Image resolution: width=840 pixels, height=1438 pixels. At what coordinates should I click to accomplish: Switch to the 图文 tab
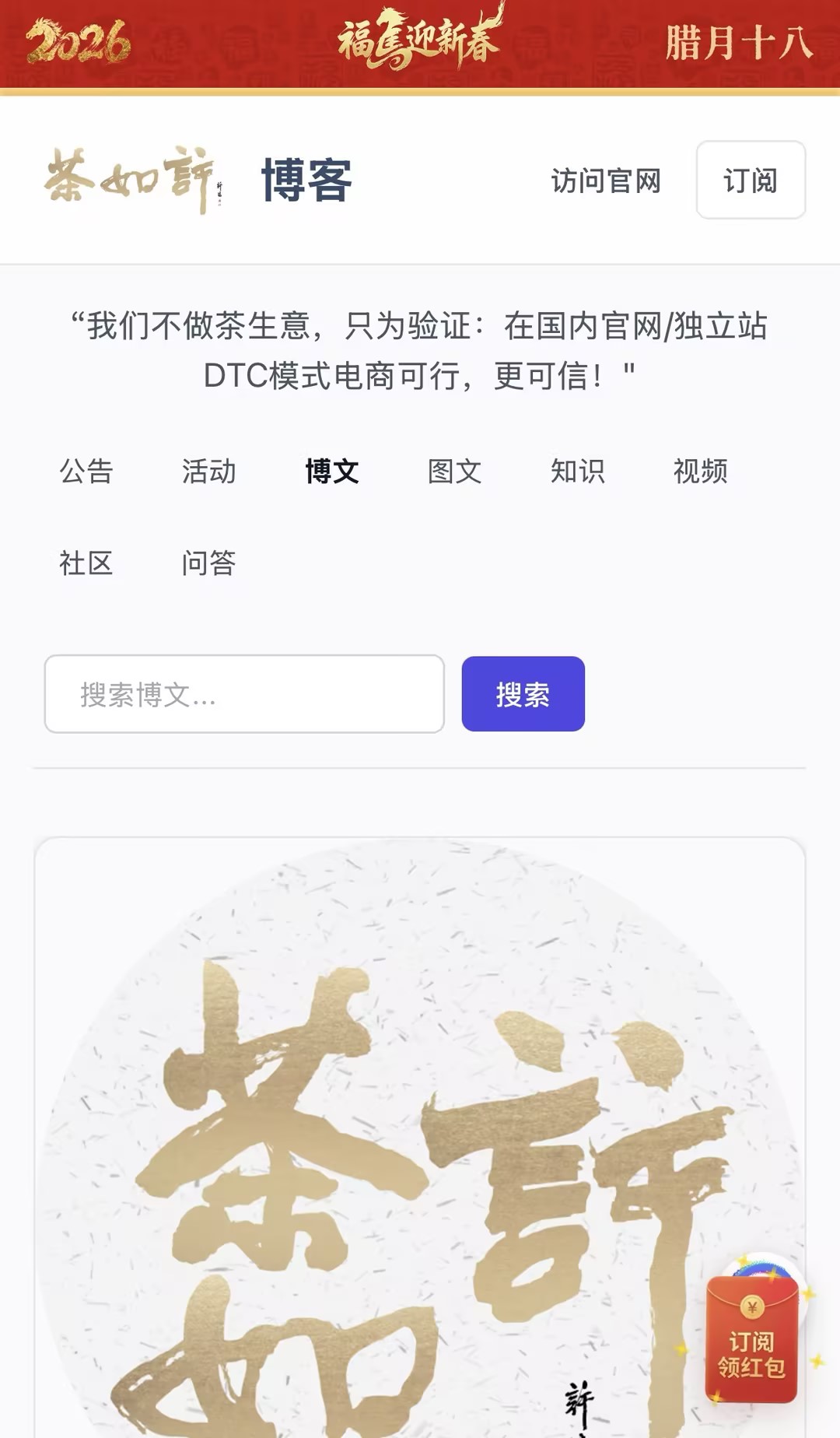455,472
